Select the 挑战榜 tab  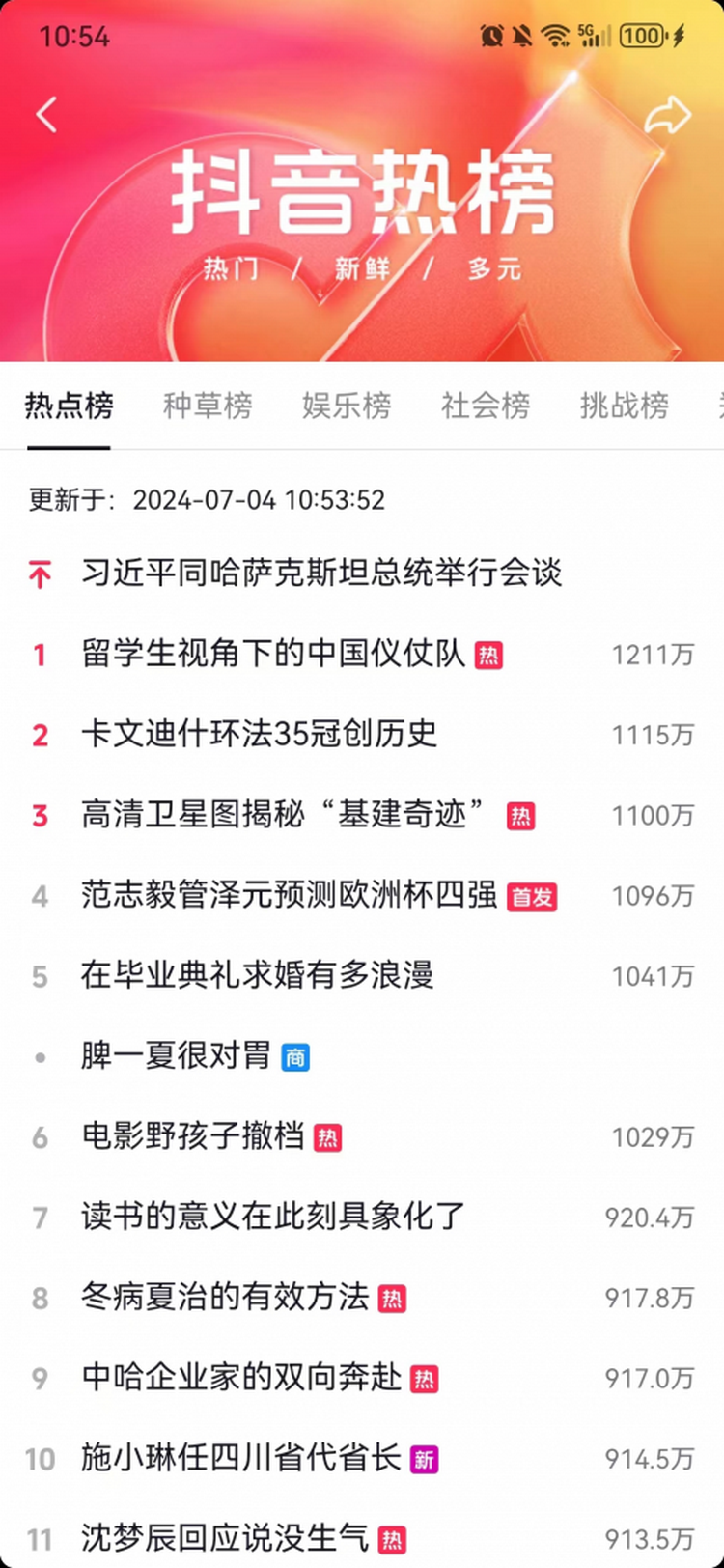tap(624, 406)
